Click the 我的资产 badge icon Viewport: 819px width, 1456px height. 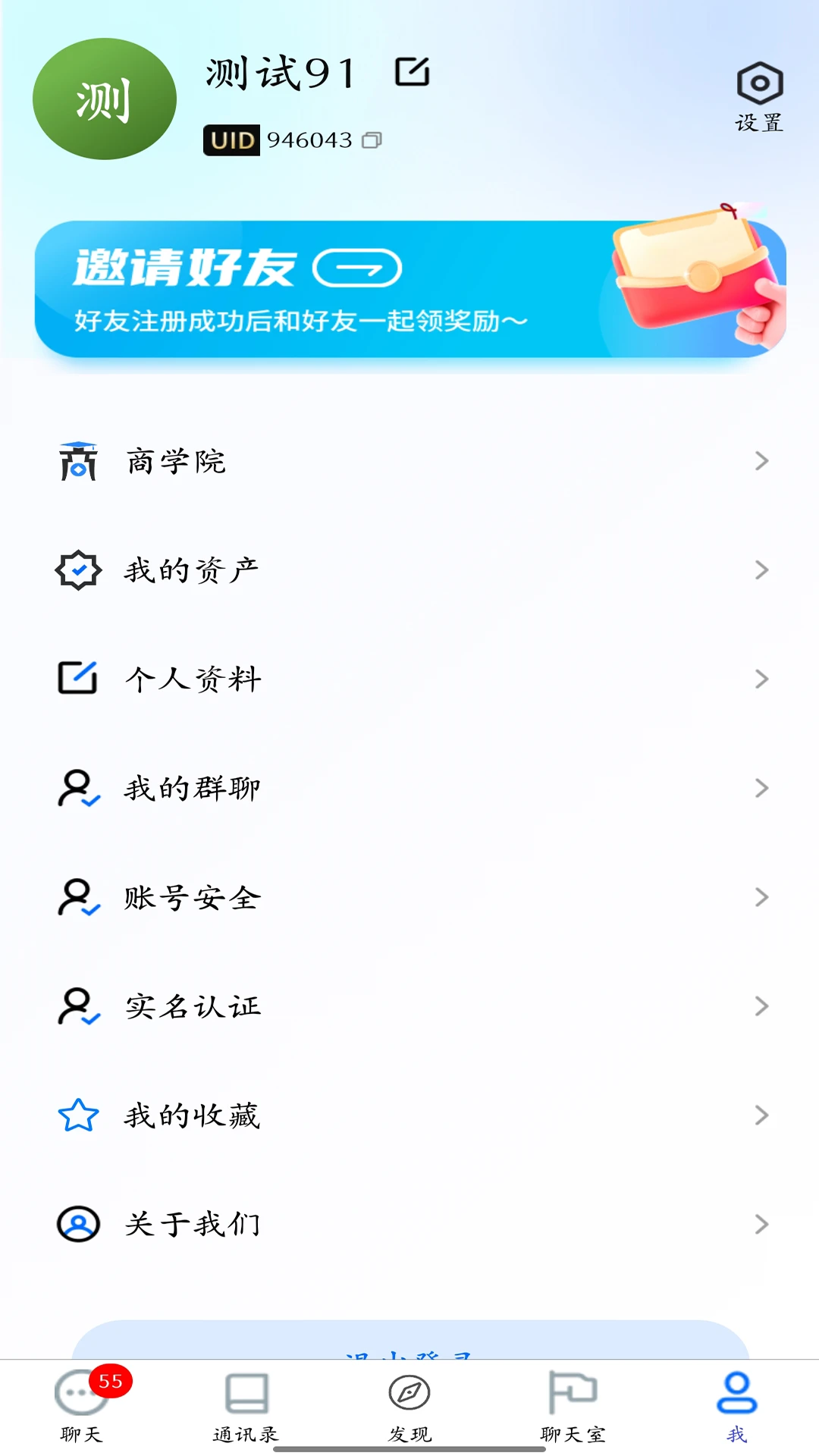point(77,570)
